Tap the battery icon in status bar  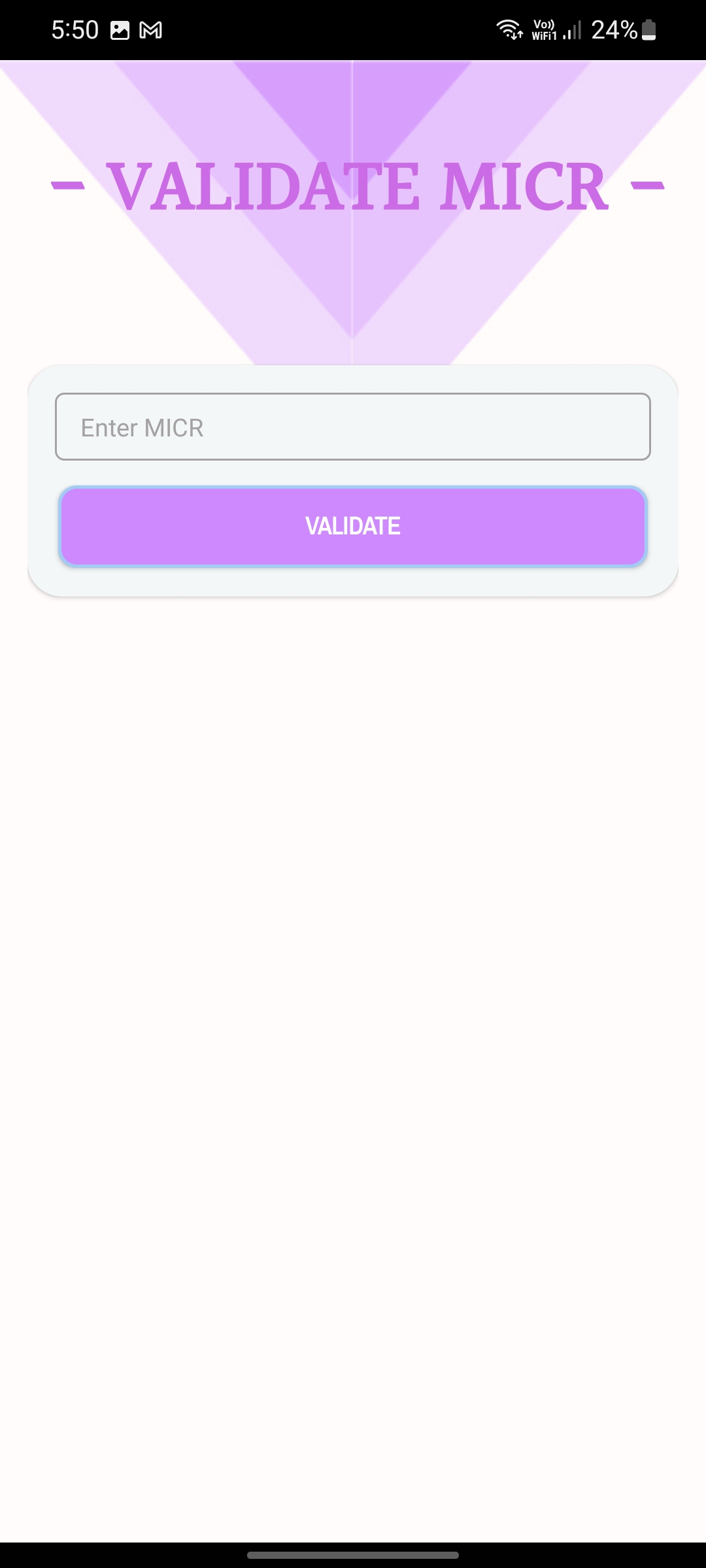pos(649,29)
